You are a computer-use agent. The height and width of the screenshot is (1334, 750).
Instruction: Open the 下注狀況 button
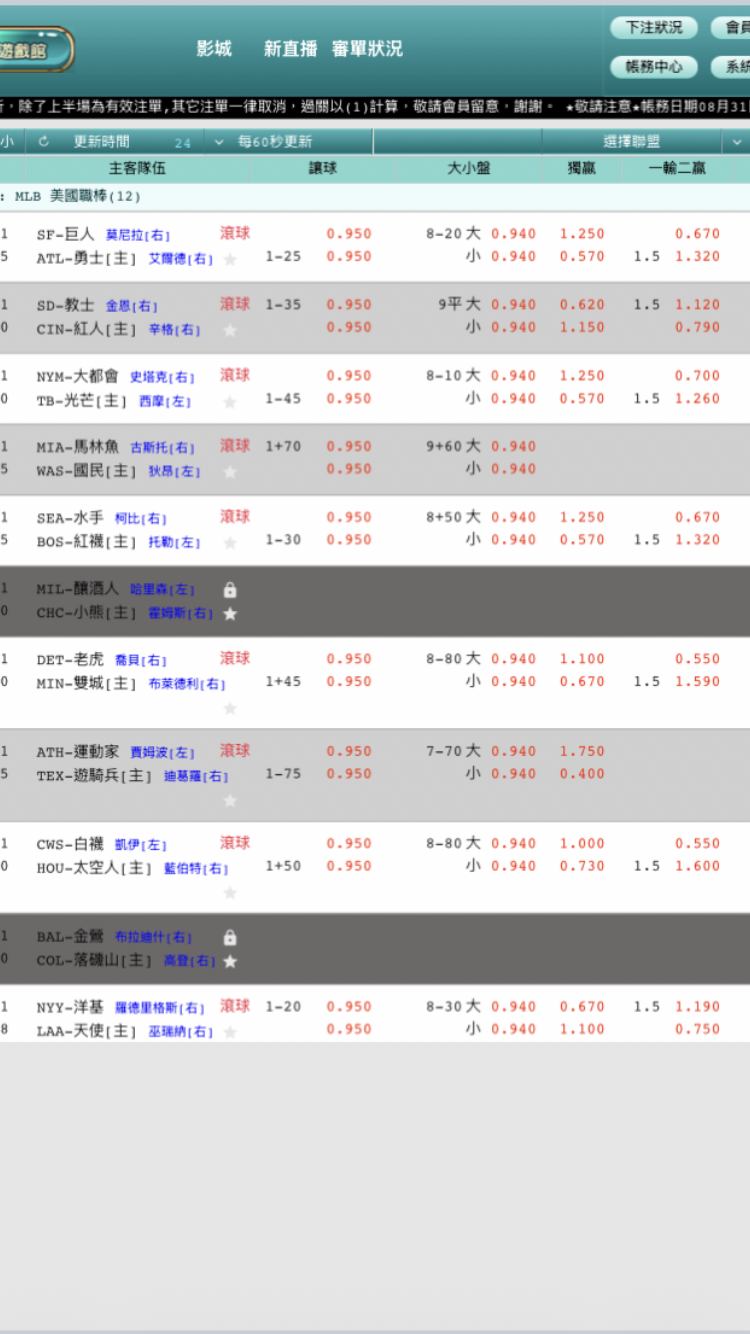[x=654, y=28]
